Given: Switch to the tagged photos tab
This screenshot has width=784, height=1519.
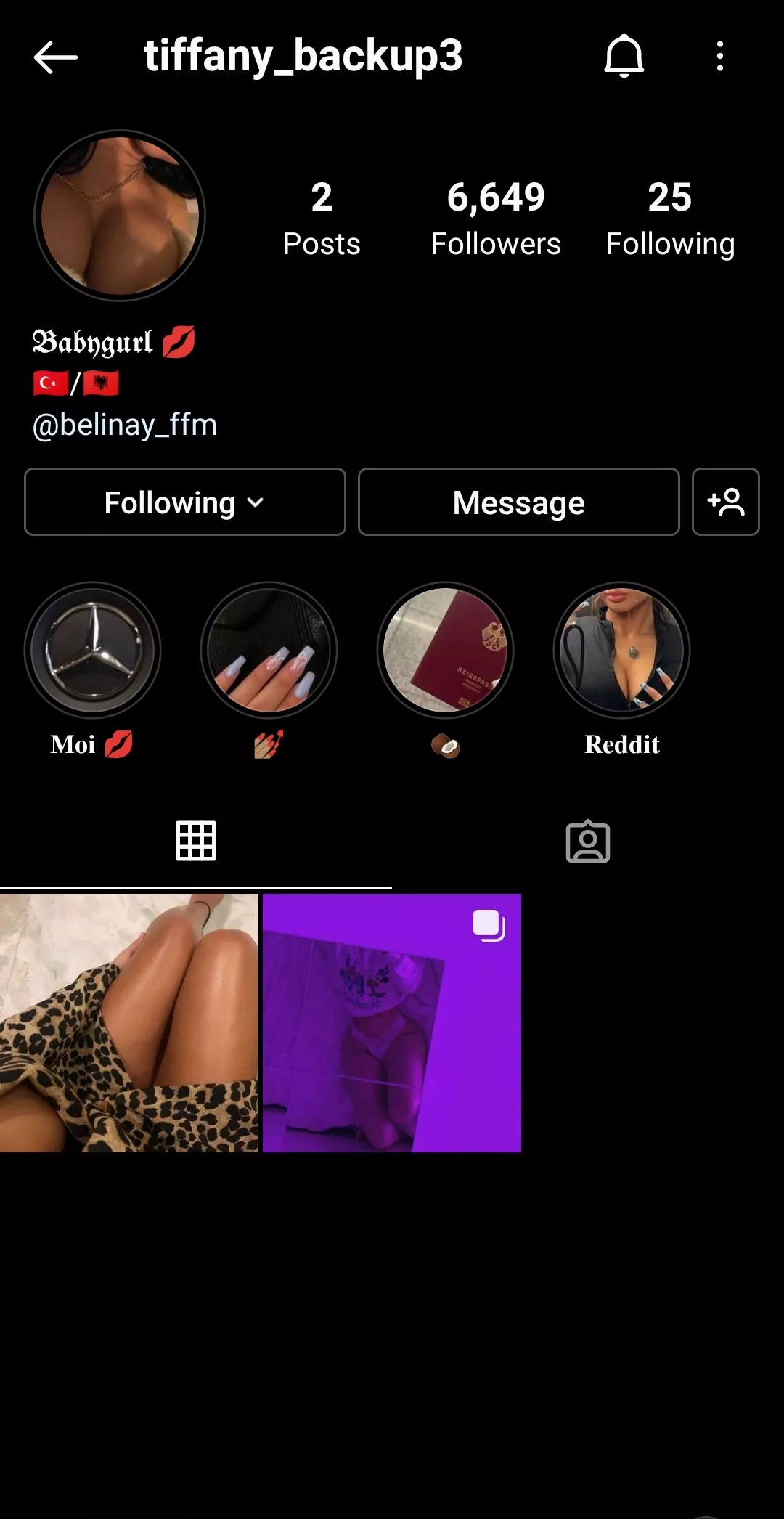Looking at the screenshot, I should pos(588,842).
